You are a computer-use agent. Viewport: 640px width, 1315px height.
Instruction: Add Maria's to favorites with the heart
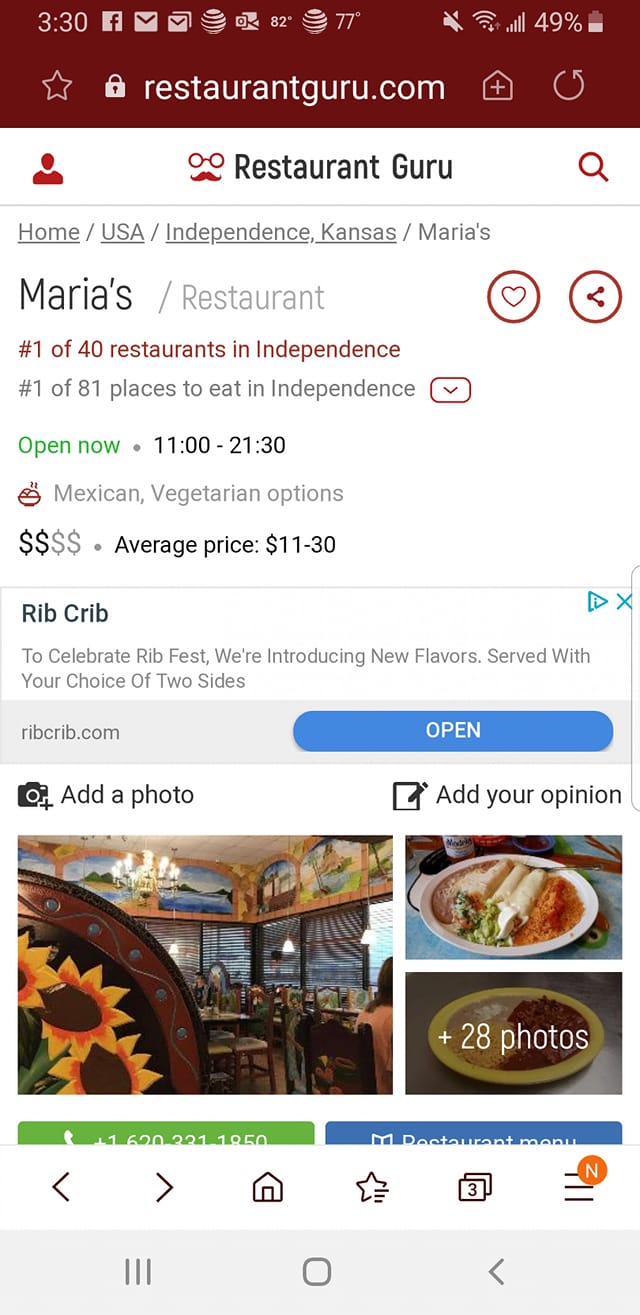coord(514,297)
